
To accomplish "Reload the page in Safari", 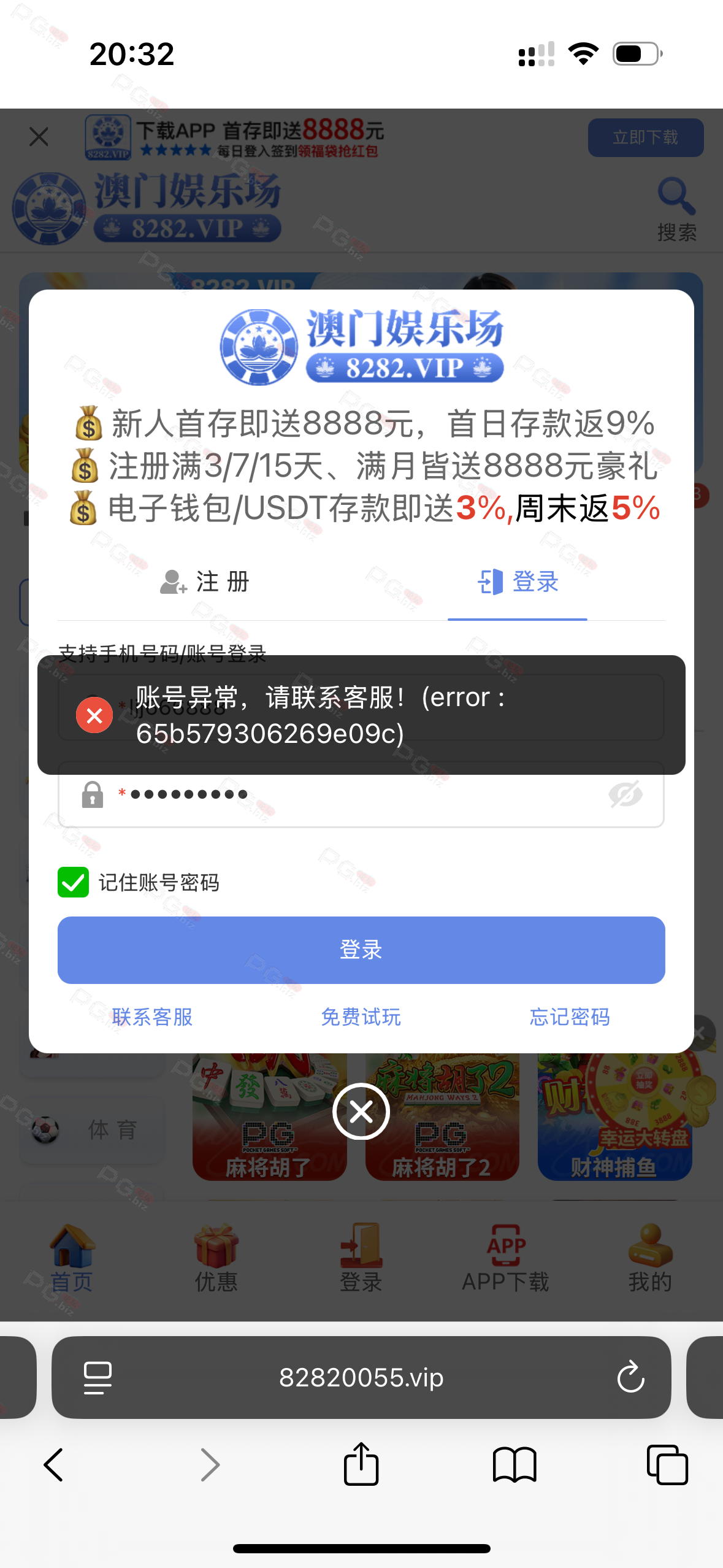I will (x=630, y=1378).
